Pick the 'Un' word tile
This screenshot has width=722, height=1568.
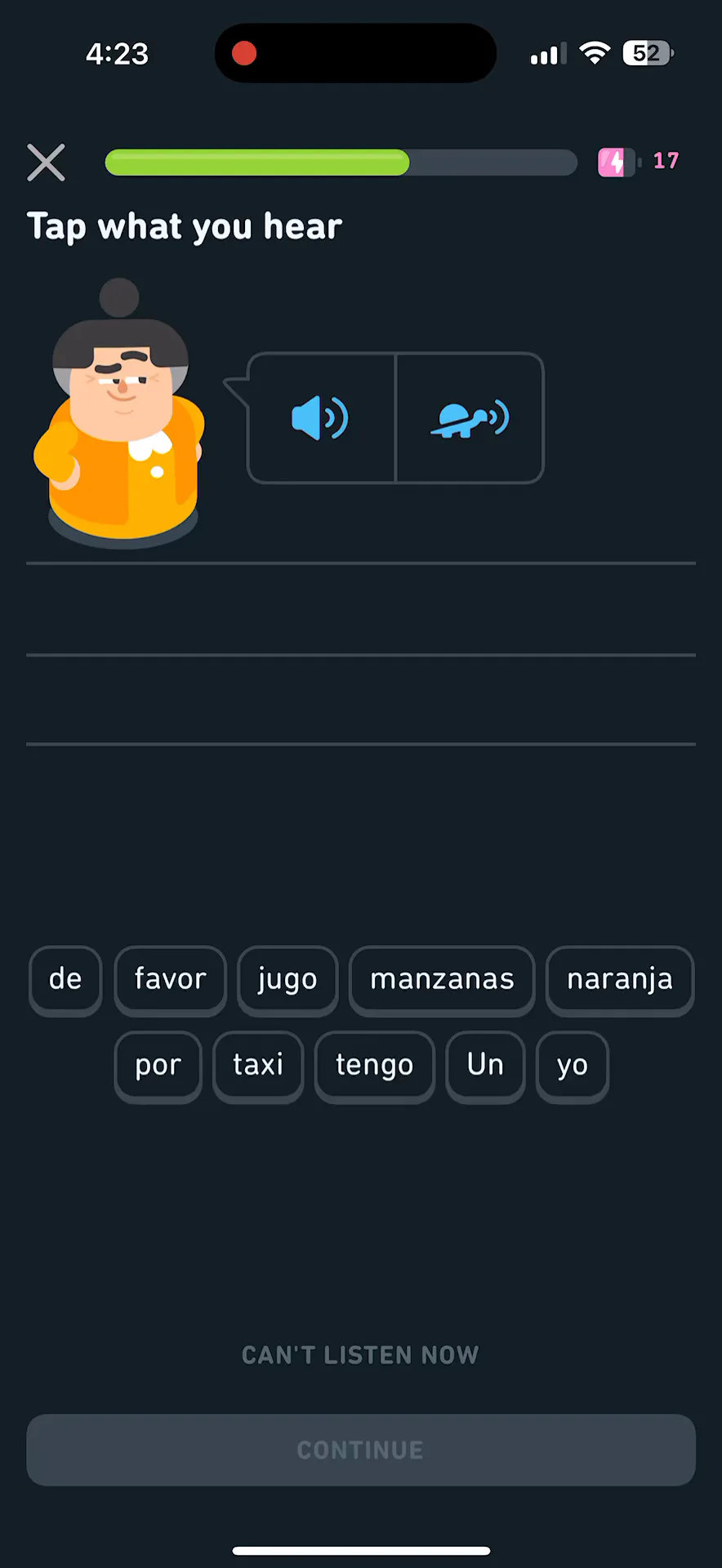(x=485, y=1066)
